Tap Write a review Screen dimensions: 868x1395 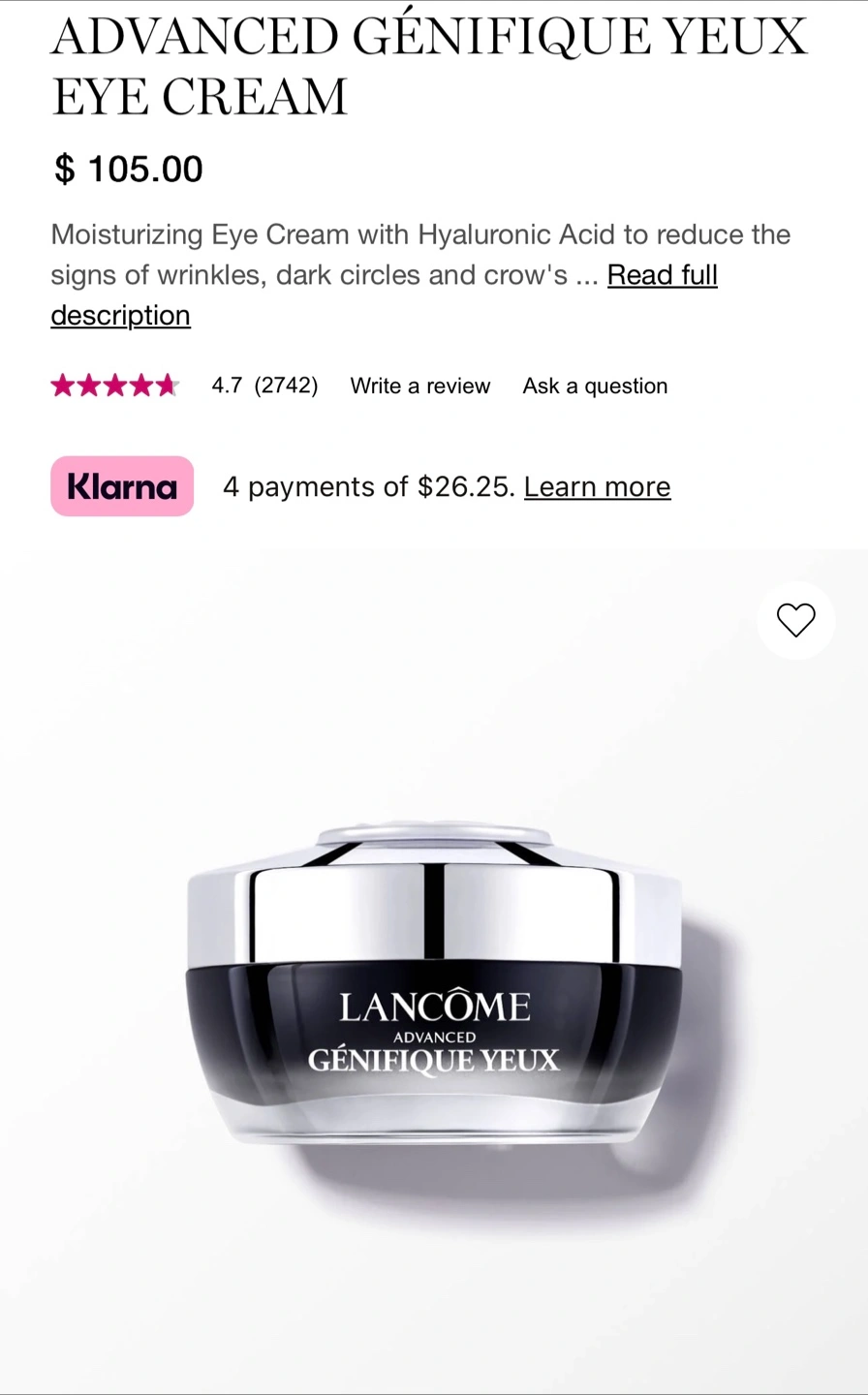point(420,386)
